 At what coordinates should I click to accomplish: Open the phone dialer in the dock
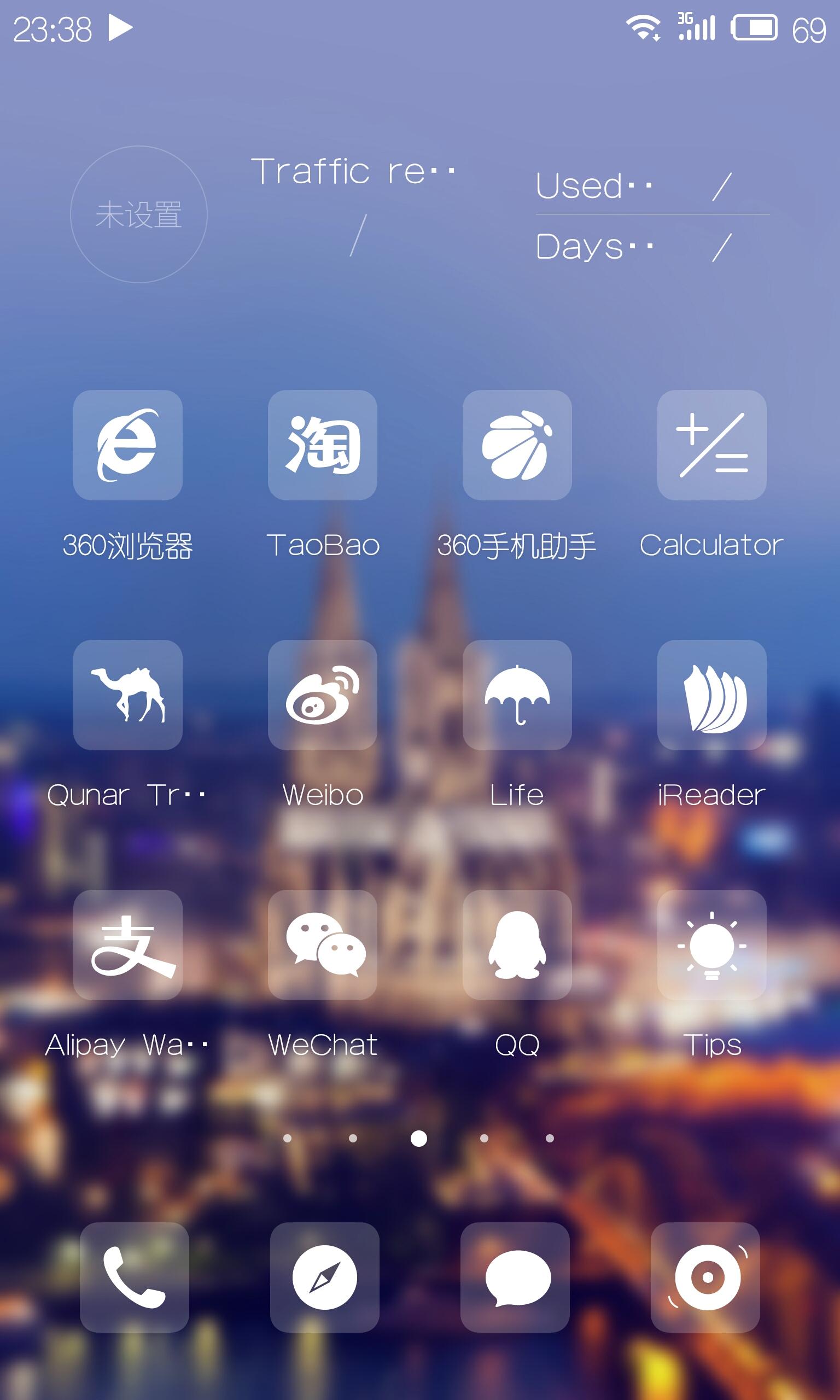click(x=135, y=1277)
